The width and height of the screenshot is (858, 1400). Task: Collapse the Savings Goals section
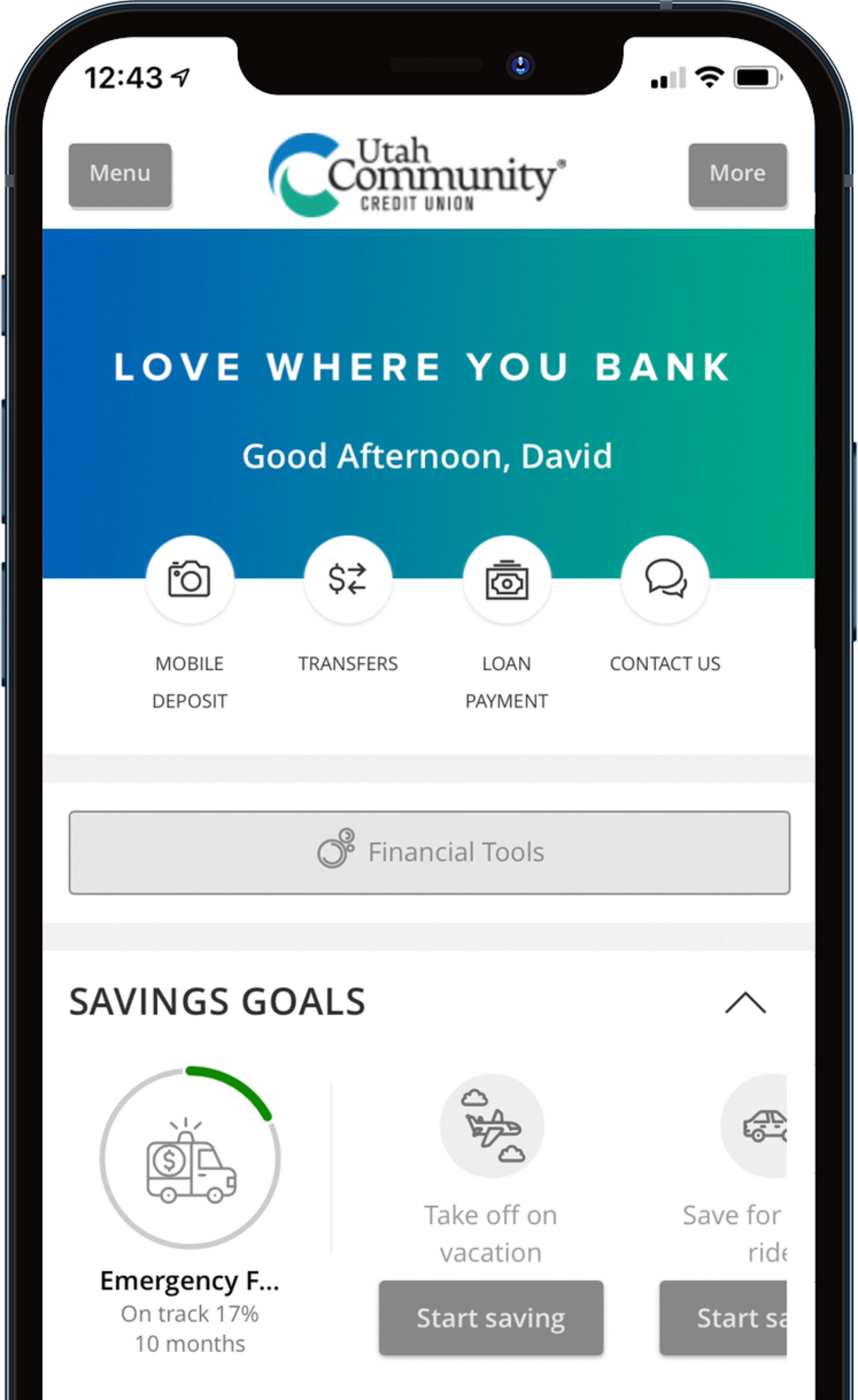point(745,1003)
